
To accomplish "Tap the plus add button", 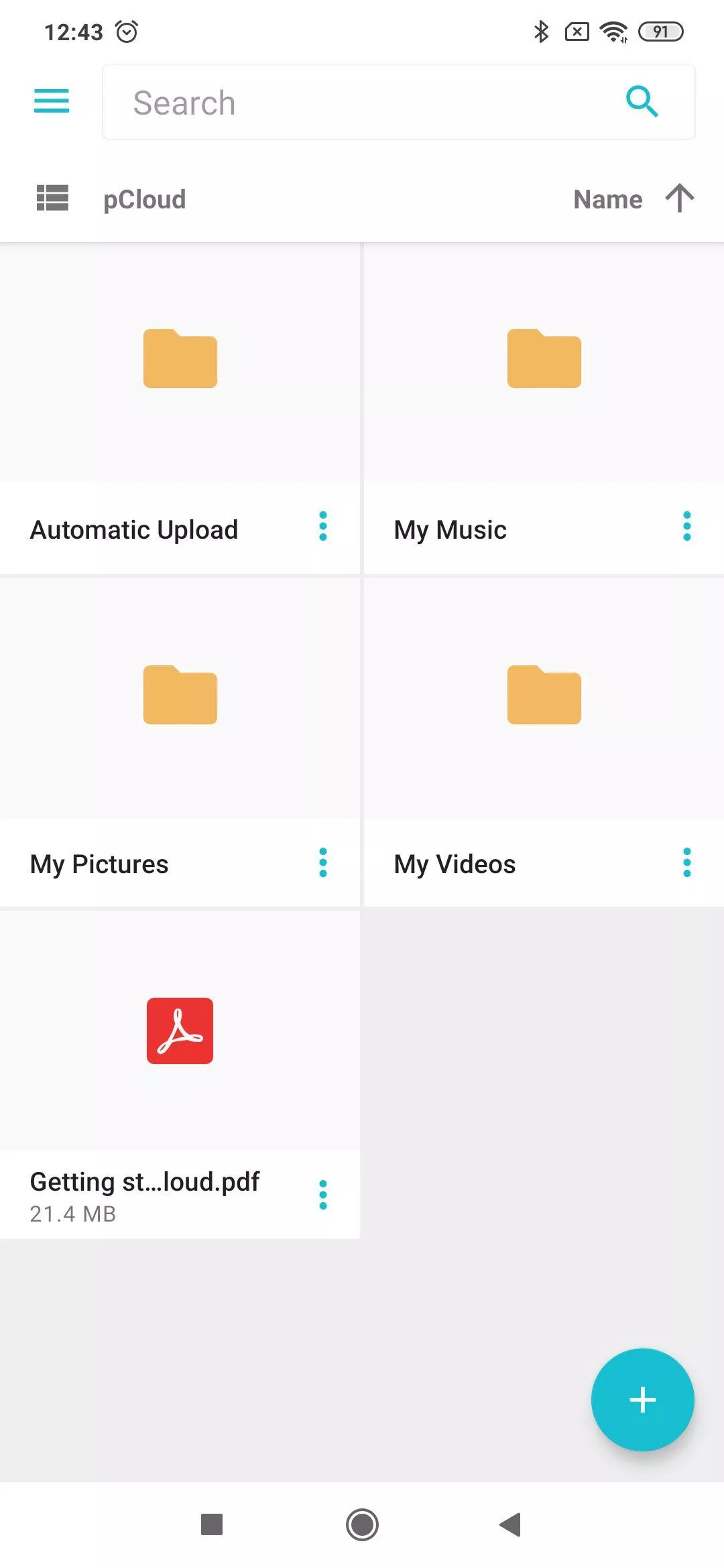I will [x=642, y=1400].
